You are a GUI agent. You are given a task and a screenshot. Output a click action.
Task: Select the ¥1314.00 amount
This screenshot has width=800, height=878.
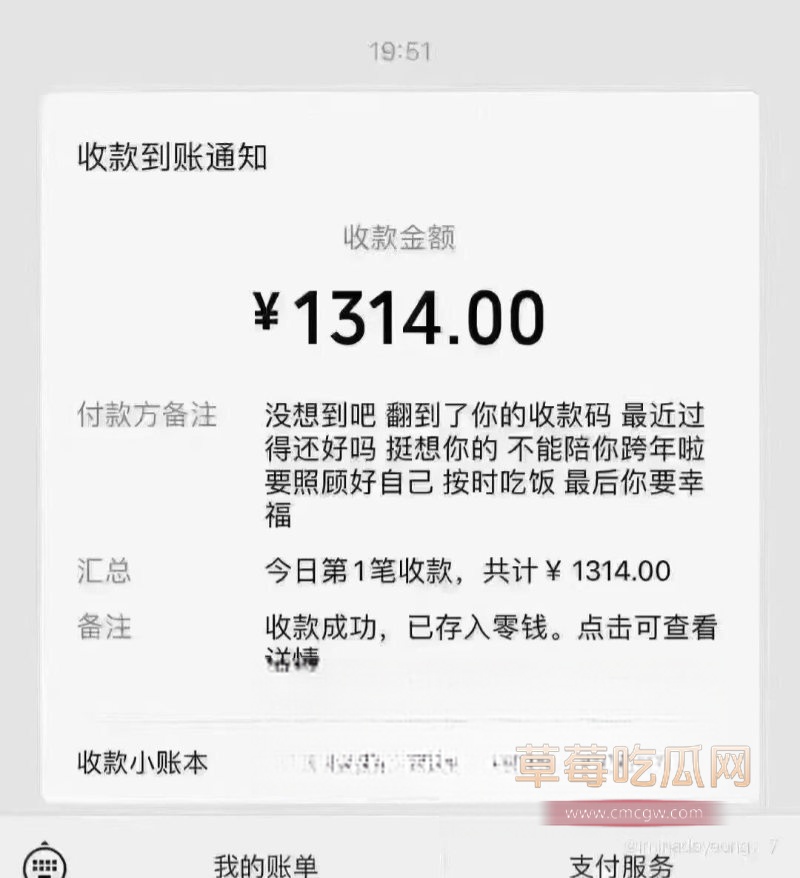click(400, 315)
